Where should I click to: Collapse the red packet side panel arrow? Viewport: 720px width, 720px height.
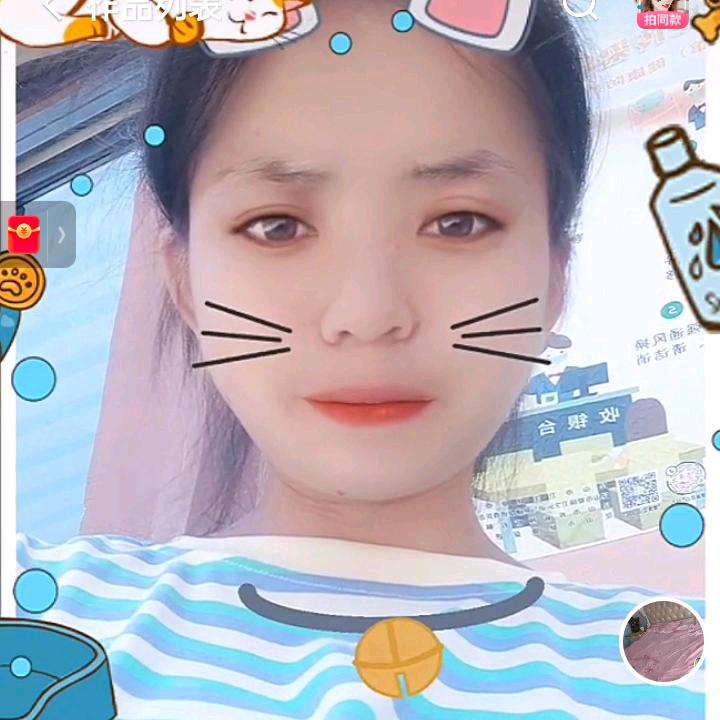61,235
